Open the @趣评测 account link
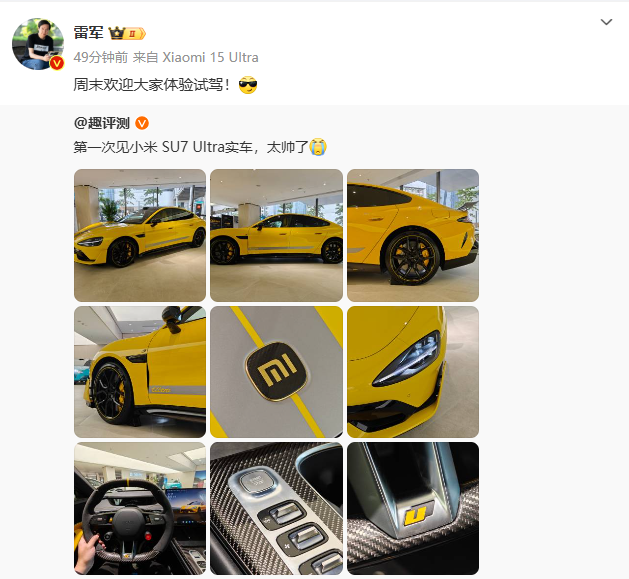This screenshot has height=579, width=629. [102, 123]
